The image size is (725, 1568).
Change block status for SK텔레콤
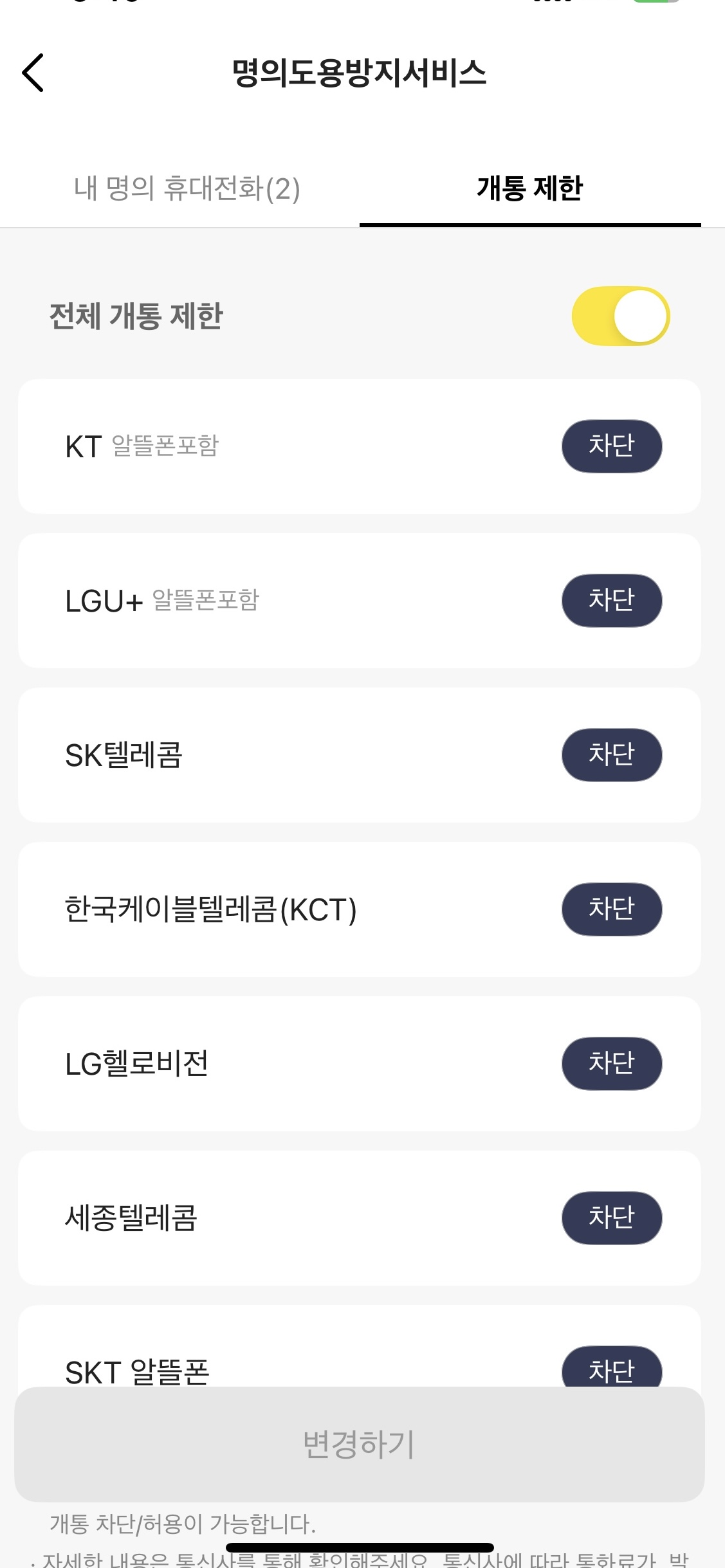tap(612, 755)
